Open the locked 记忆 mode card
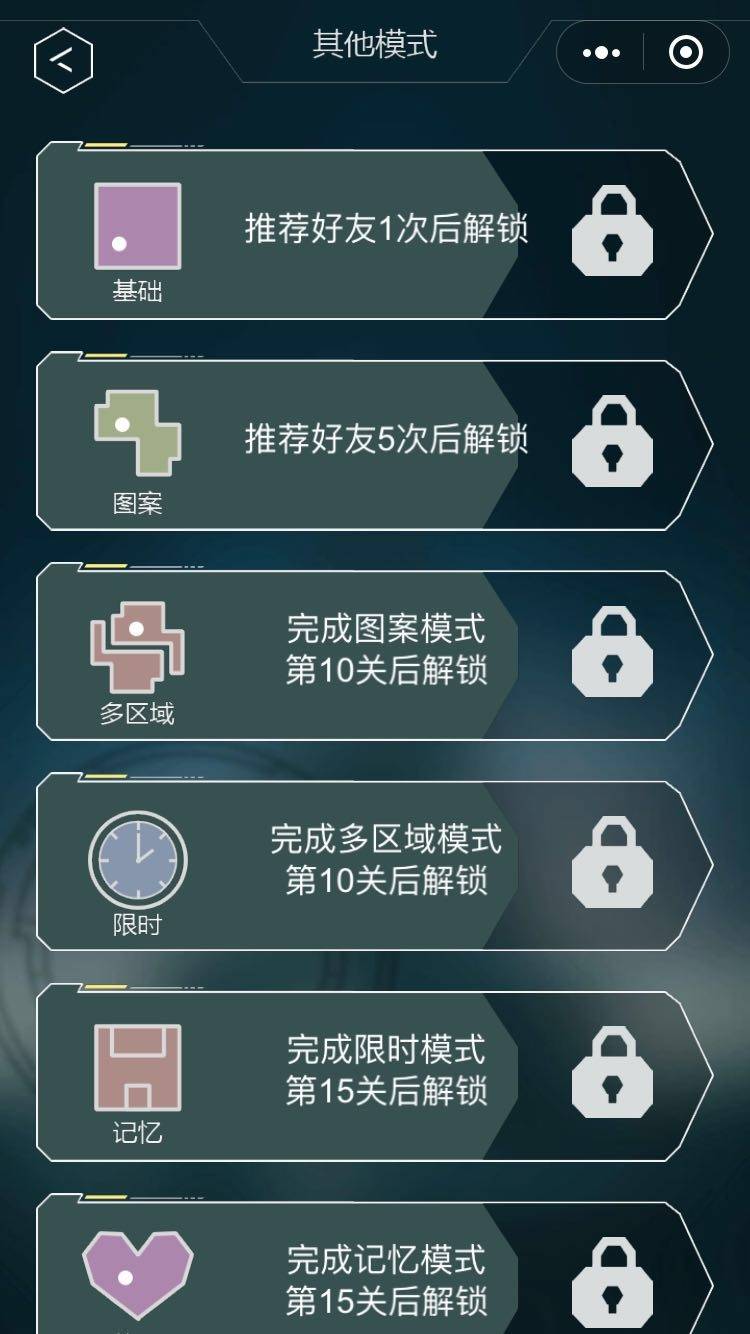750x1334 pixels. [x=374, y=1075]
